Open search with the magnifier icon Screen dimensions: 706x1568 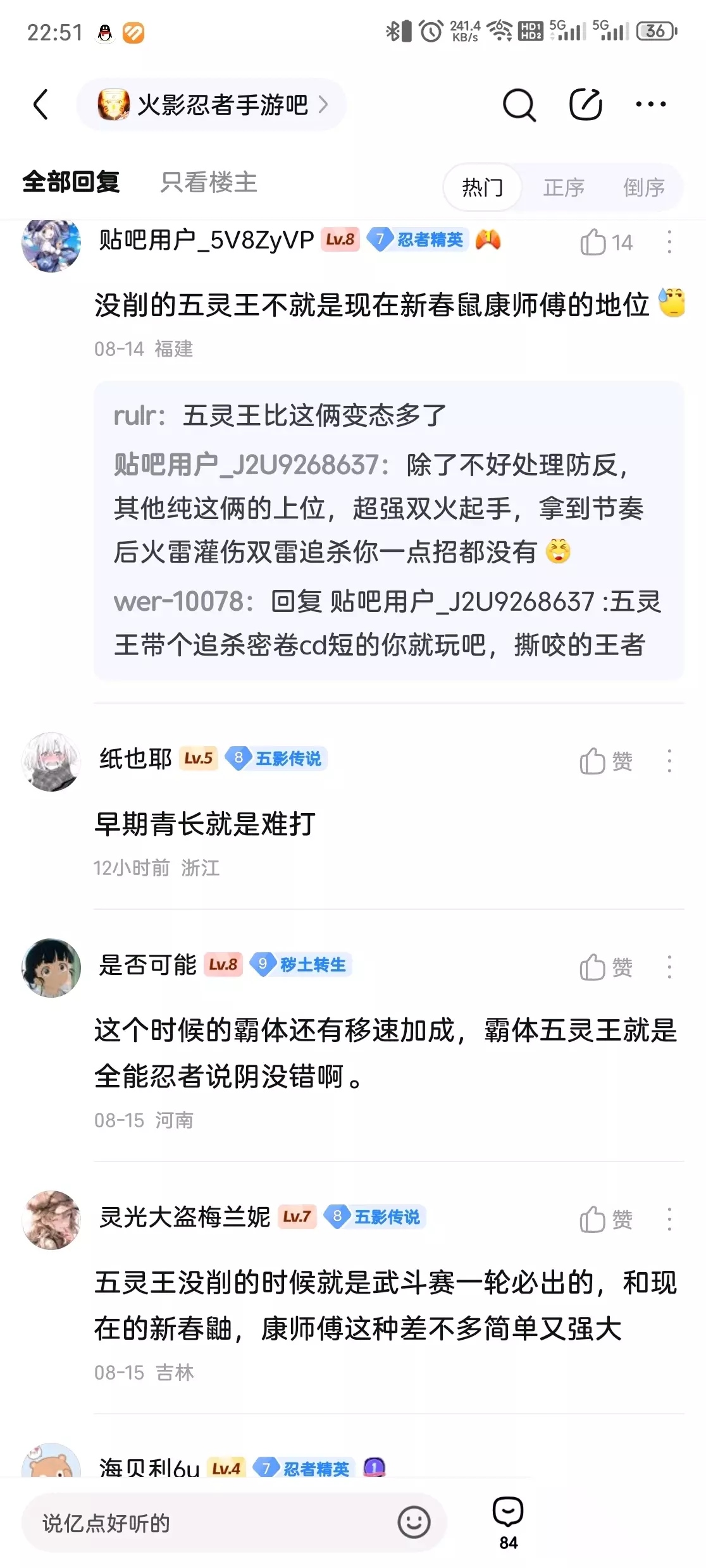[x=519, y=104]
